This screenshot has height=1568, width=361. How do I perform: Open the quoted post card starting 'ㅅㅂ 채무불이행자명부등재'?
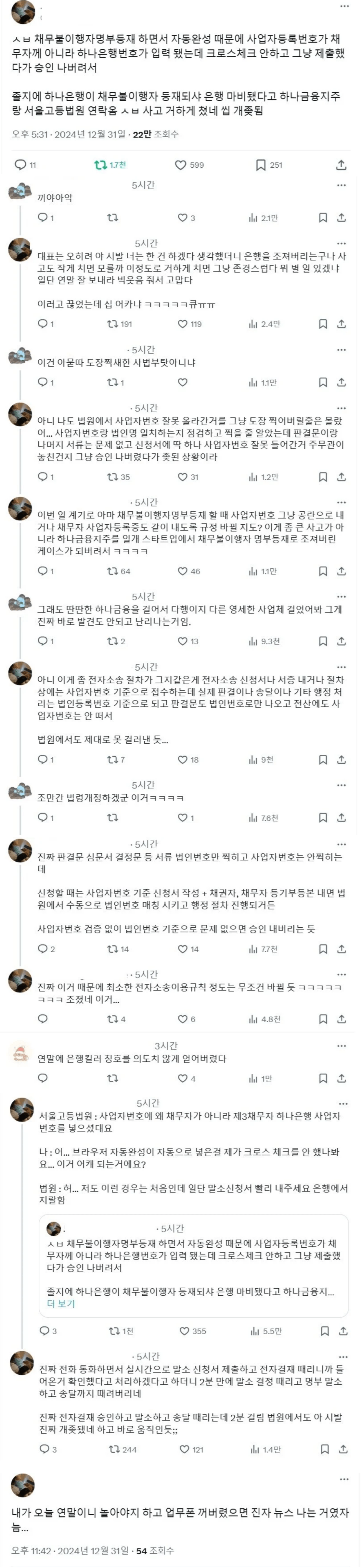(x=193, y=1266)
